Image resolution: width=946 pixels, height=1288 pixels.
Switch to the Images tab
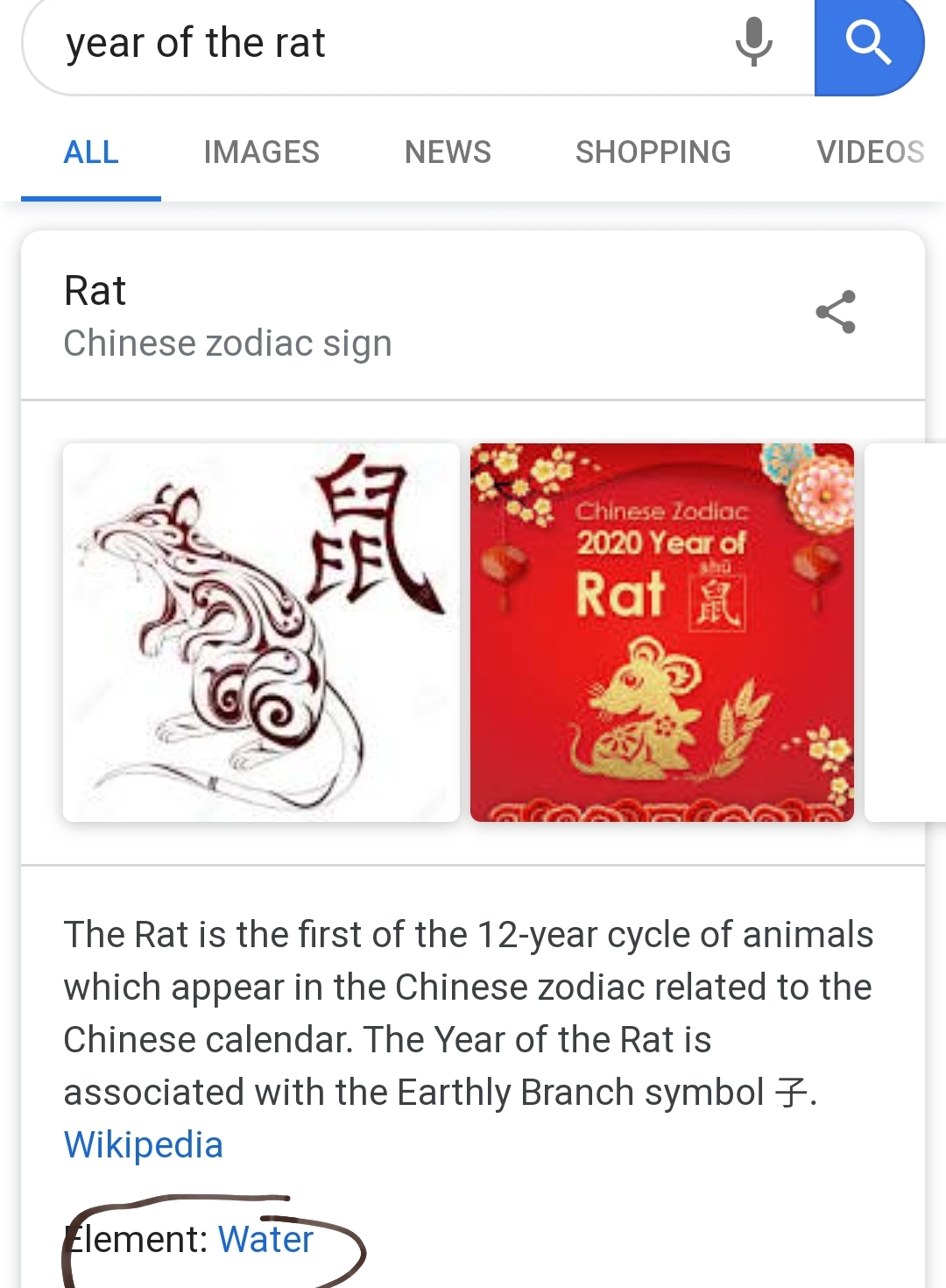click(x=261, y=152)
